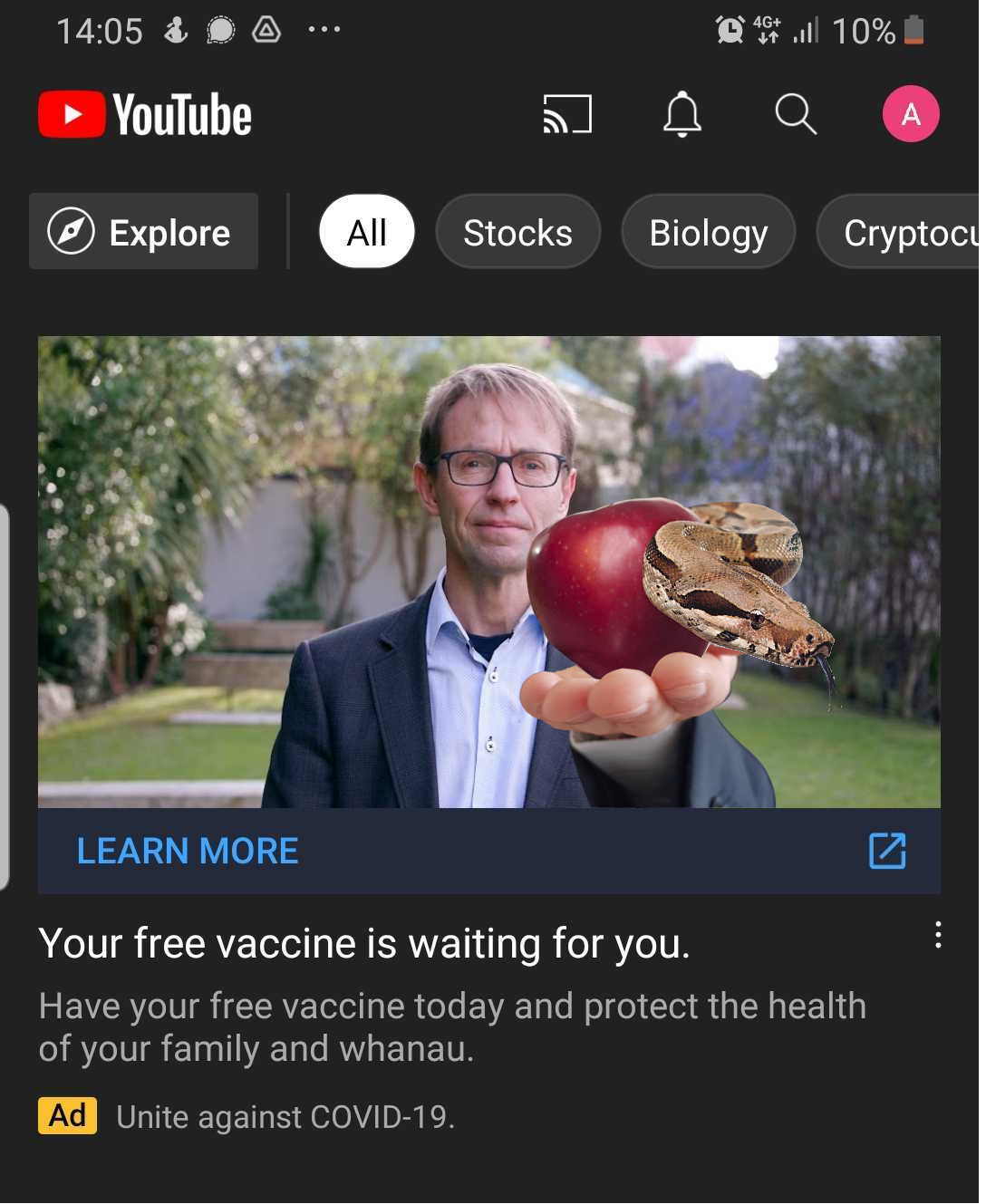This screenshot has height=1204, width=986.
Task: Open YouTube search
Action: pyautogui.click(x=796, y=114)
